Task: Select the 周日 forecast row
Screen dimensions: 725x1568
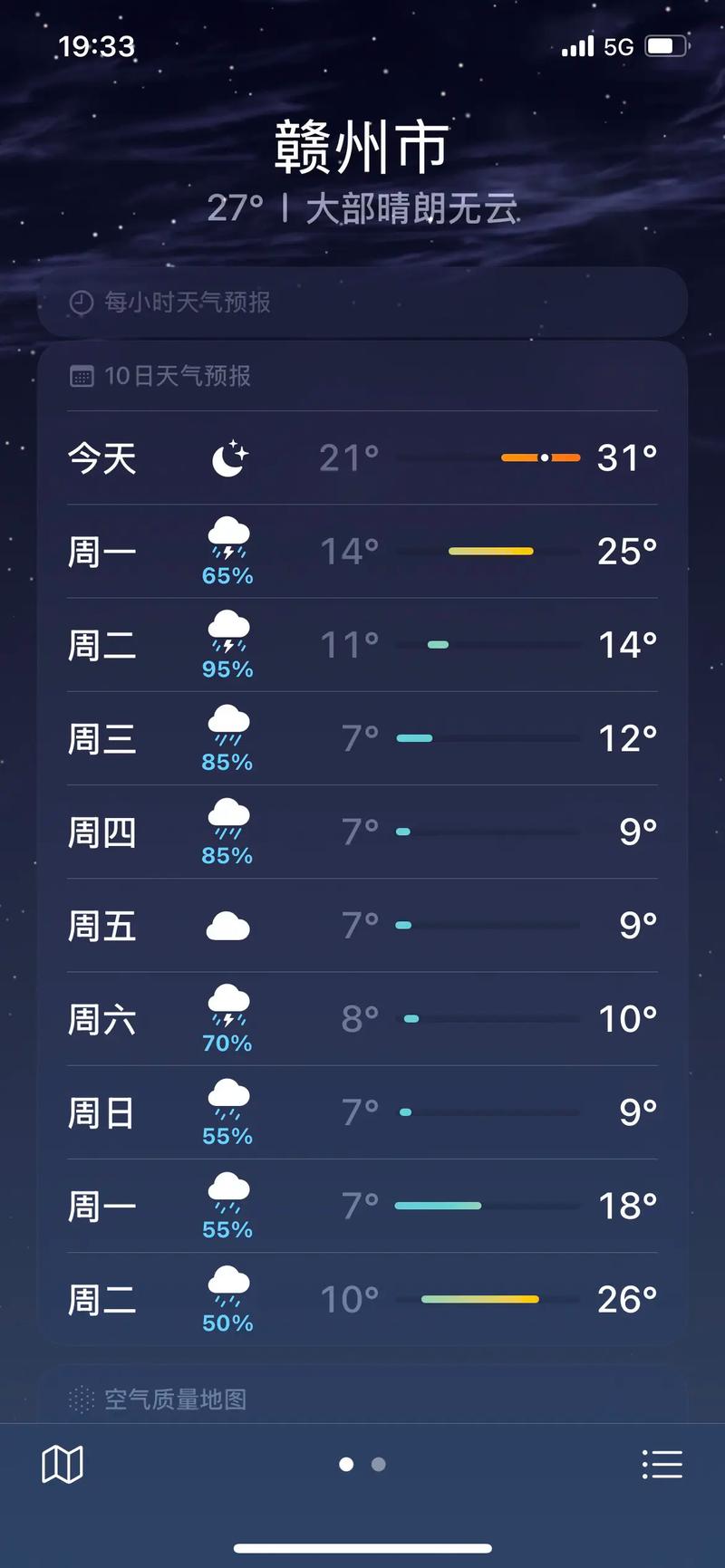Action: (362, 1112)
